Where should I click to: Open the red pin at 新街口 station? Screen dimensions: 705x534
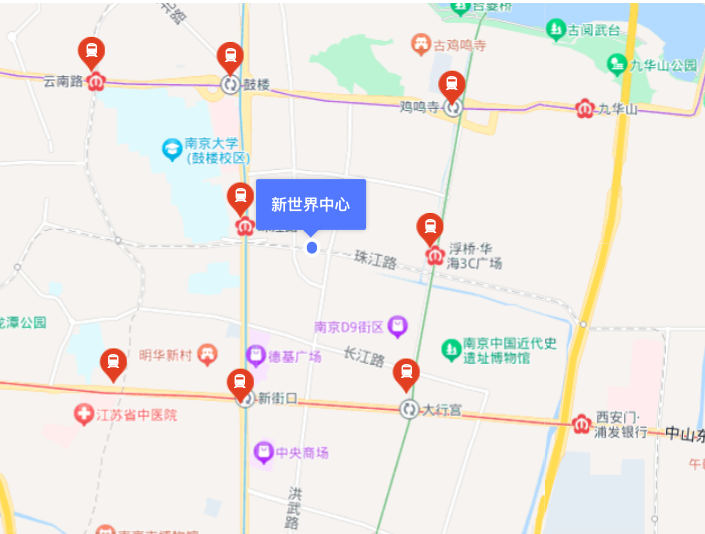[240, 382]
